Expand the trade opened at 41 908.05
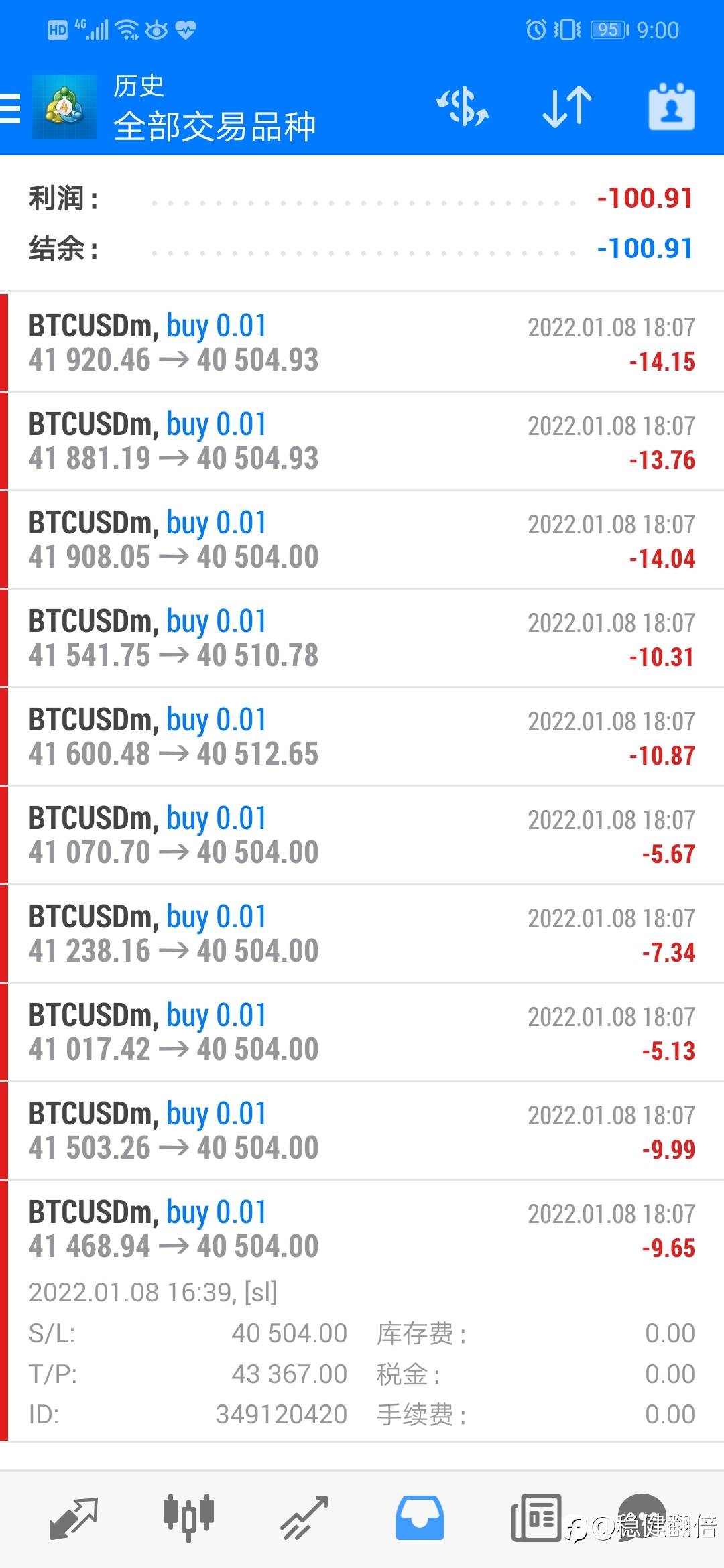 [362, 540]
